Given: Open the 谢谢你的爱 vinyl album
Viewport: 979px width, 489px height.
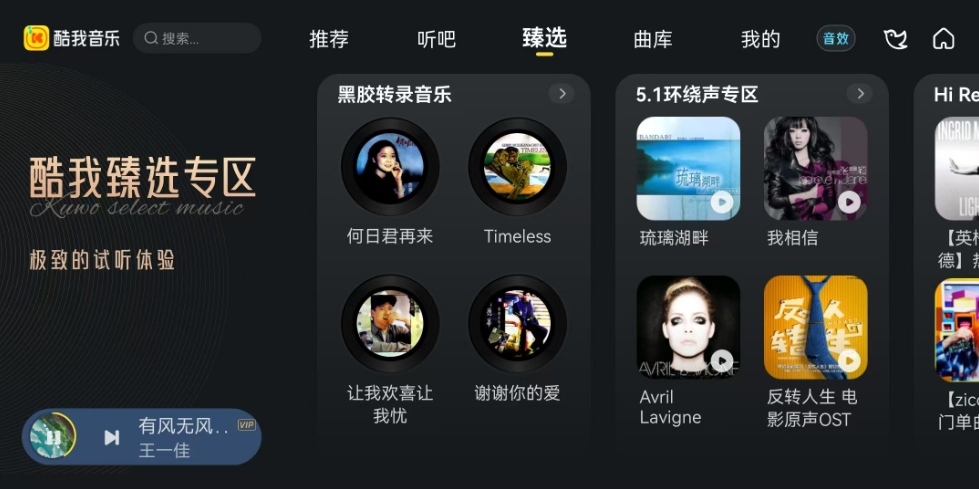Looking at the screenshot, I should (517, 324).
